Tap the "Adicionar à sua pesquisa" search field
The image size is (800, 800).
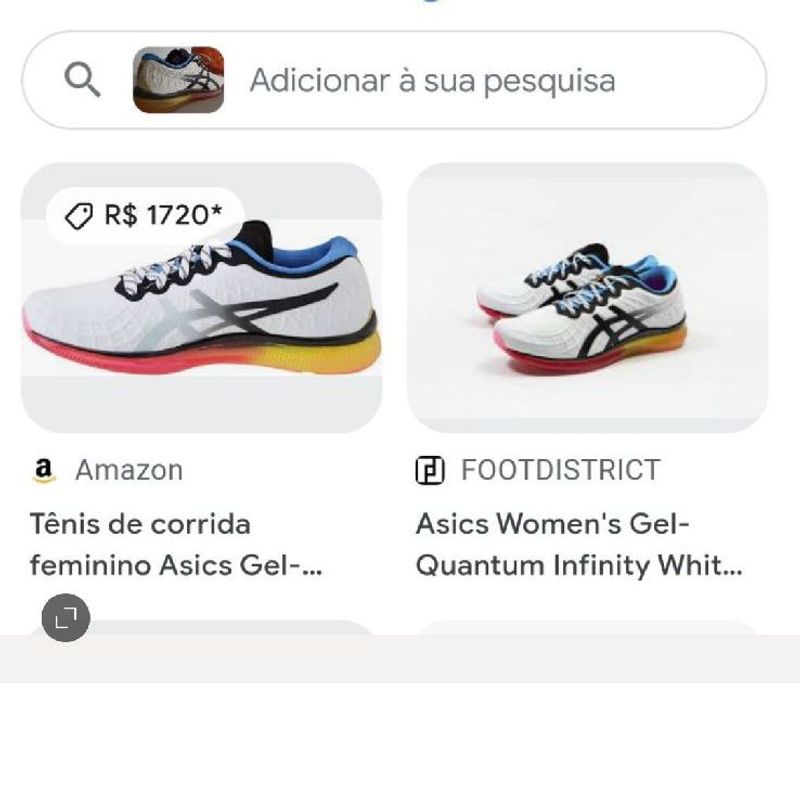(432, 80)
